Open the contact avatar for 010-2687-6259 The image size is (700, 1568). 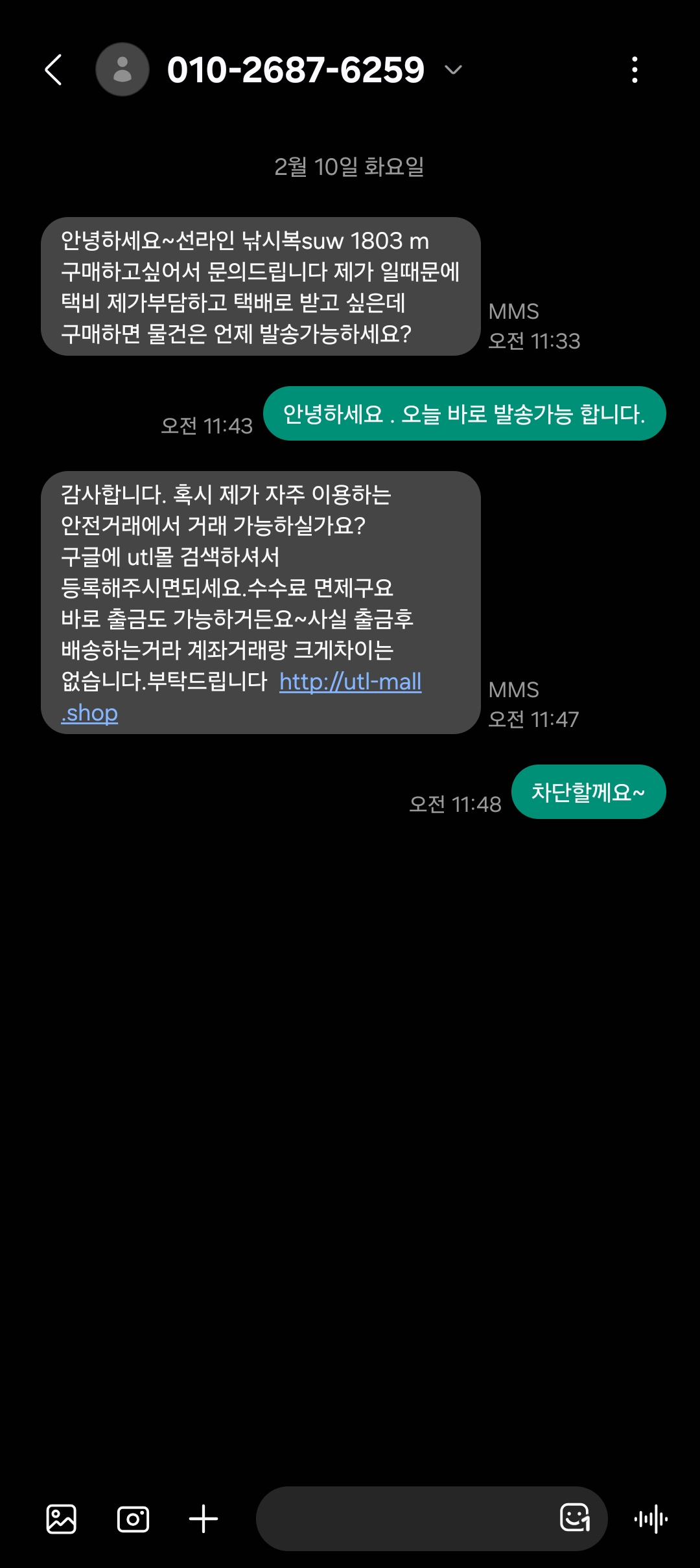tap(122, 70)
